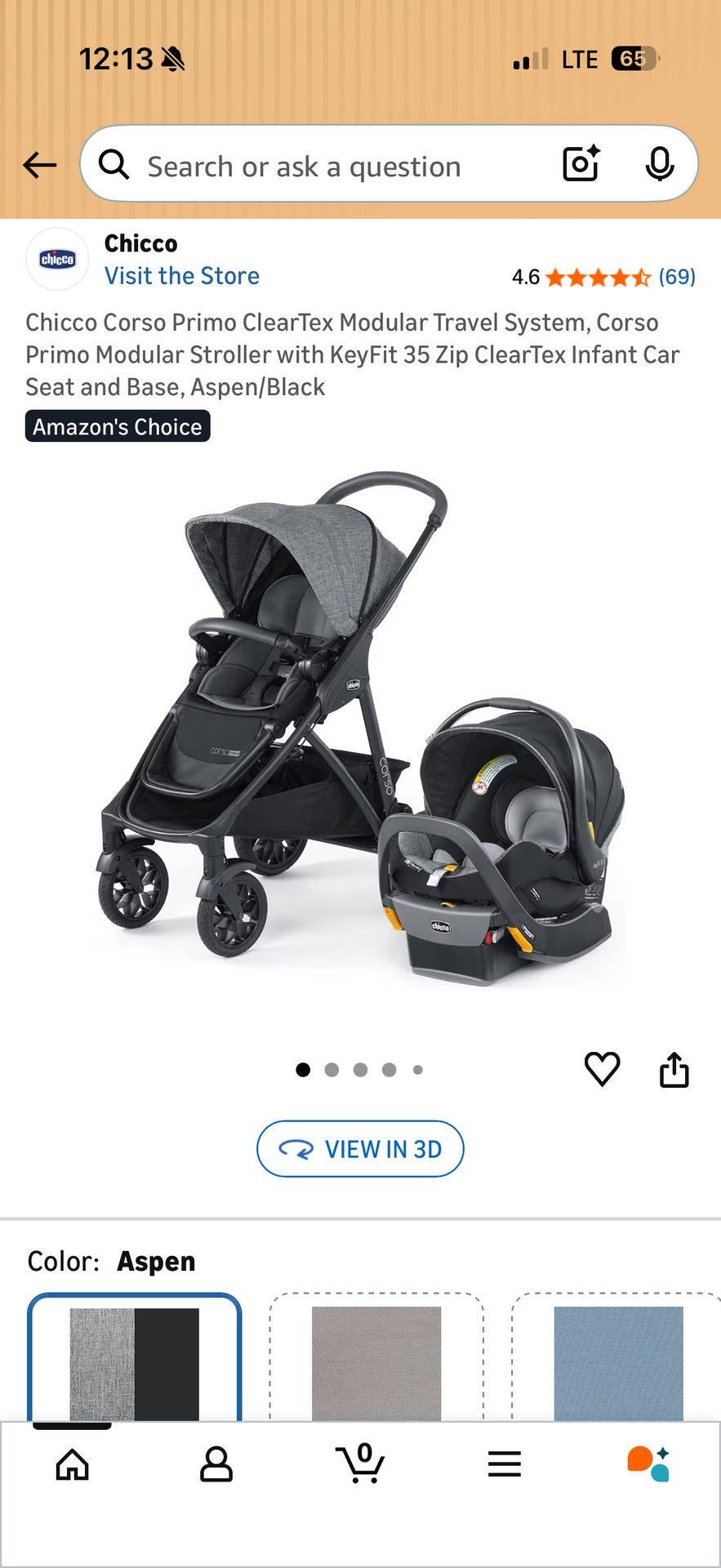
Task: Open the Rufus AI assistant tab
Action: coord(648,1464)
